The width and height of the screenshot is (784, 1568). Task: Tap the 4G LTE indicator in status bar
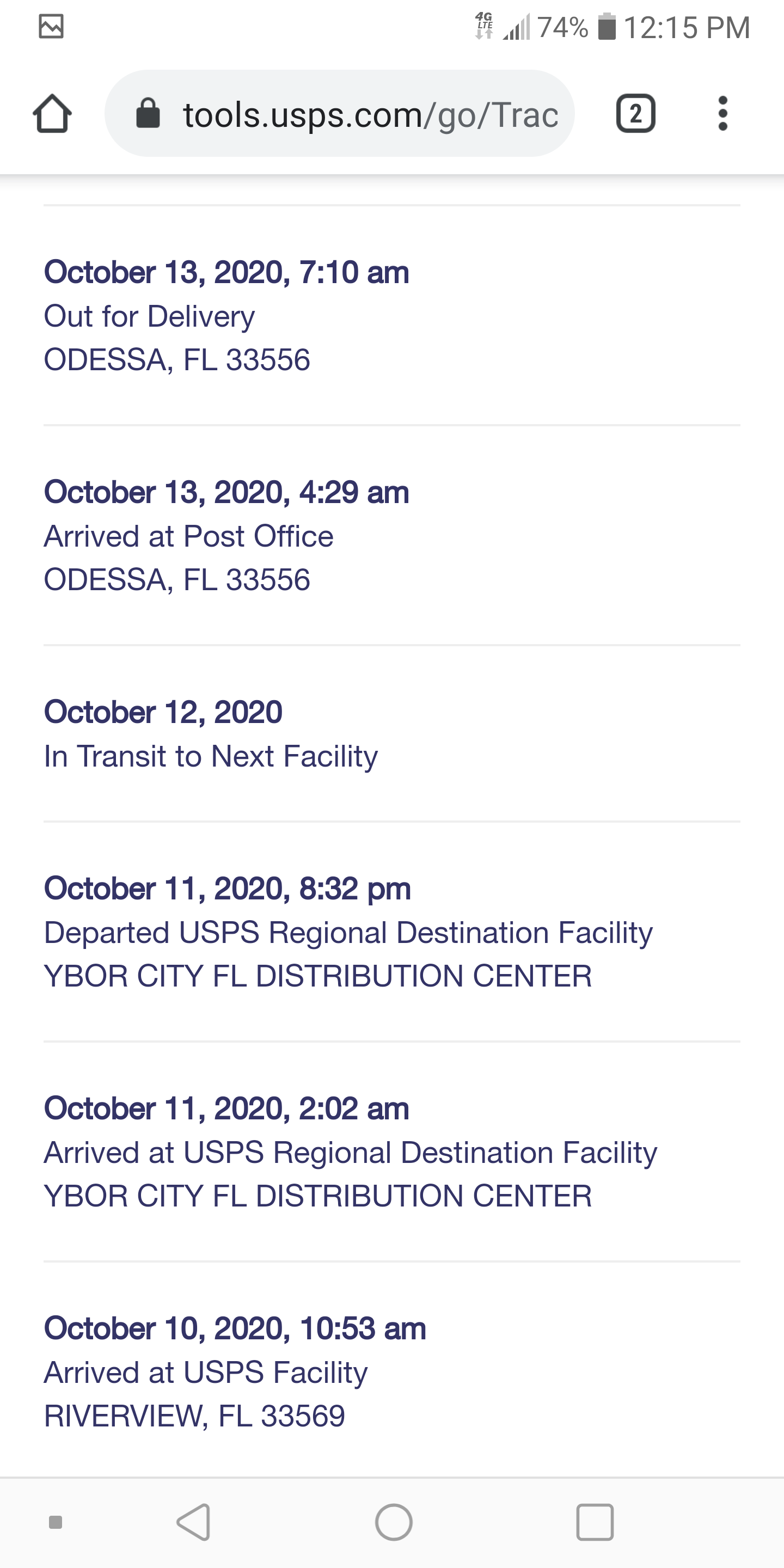click(x=484, y=27)
